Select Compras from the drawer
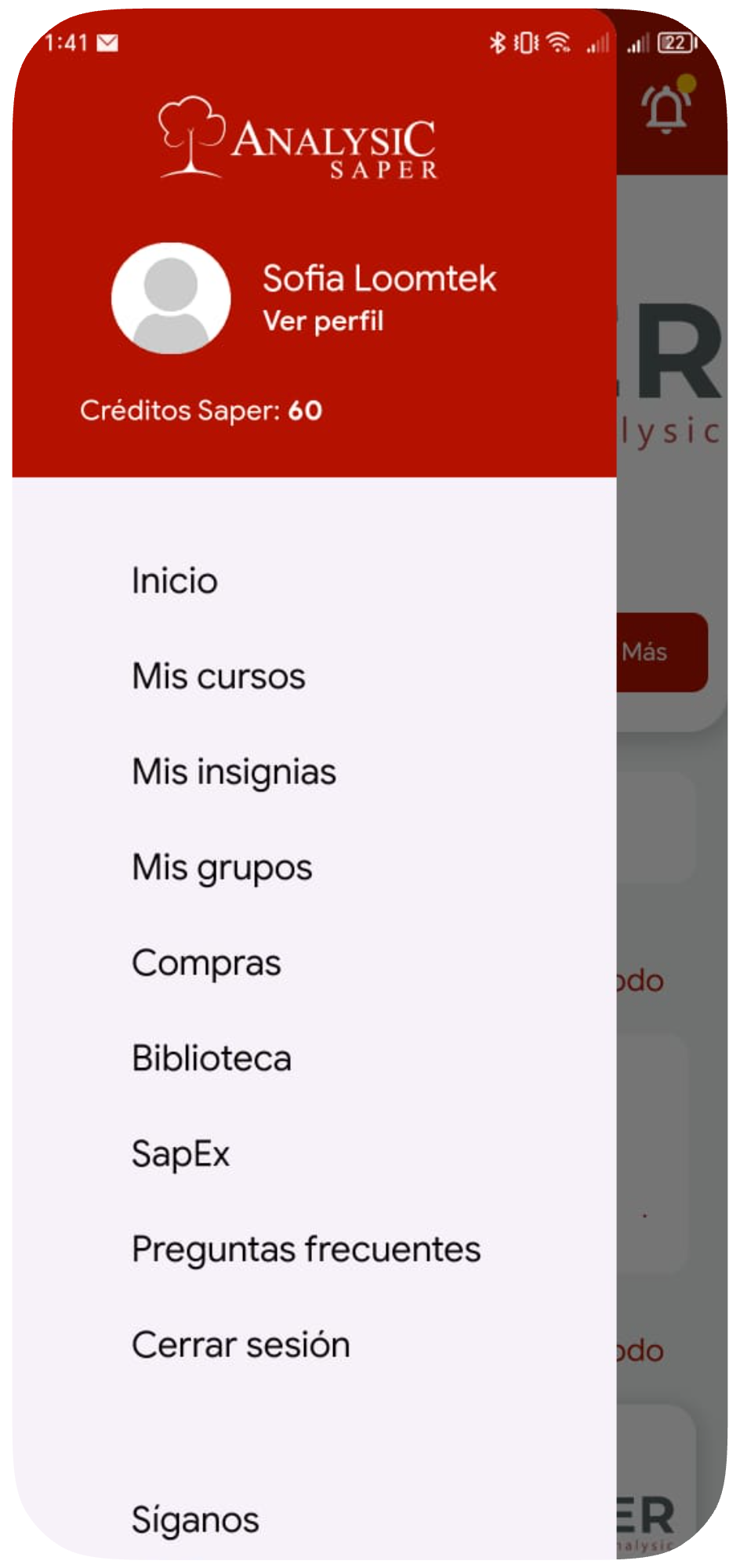 pyautogui.click(x=206, y=963)
